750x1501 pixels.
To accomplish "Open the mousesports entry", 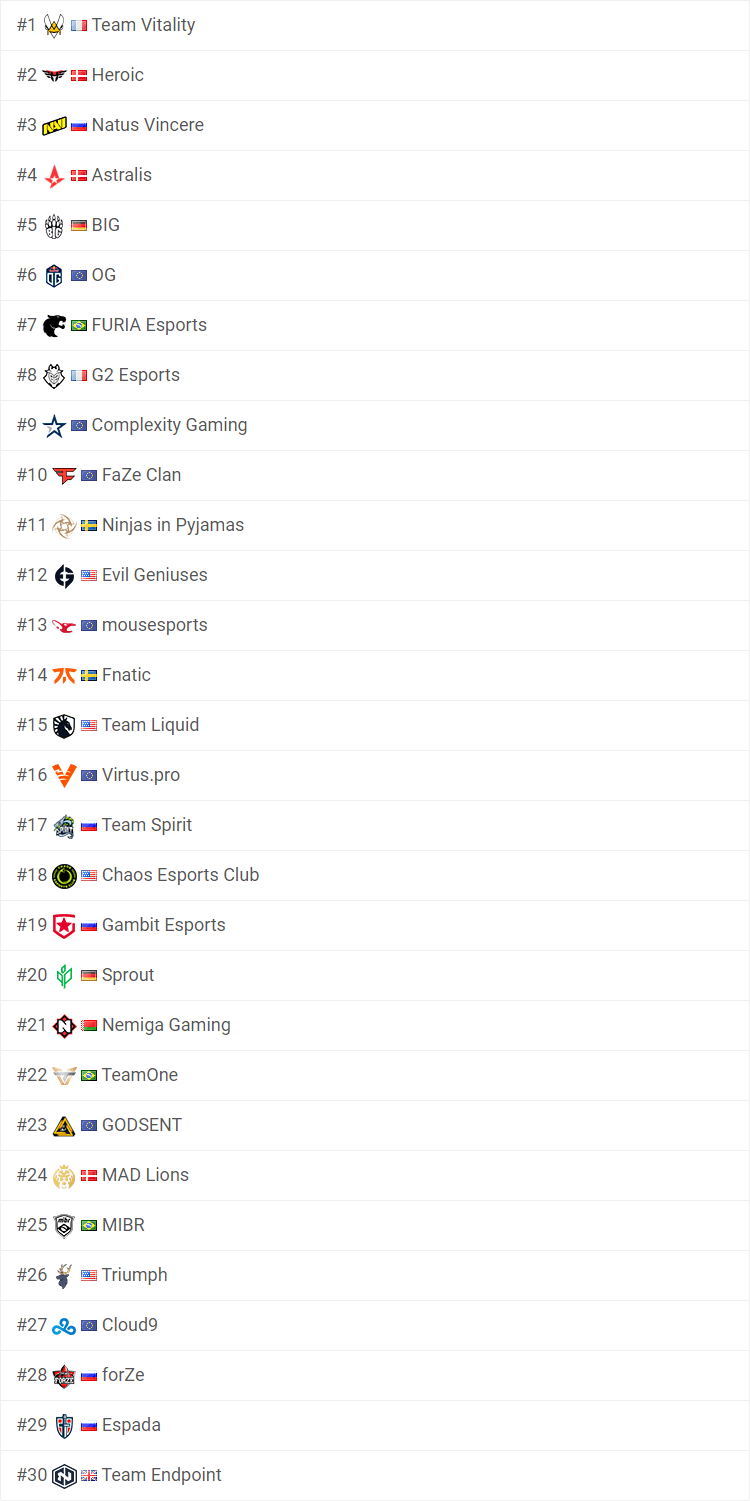I will 375,625.
